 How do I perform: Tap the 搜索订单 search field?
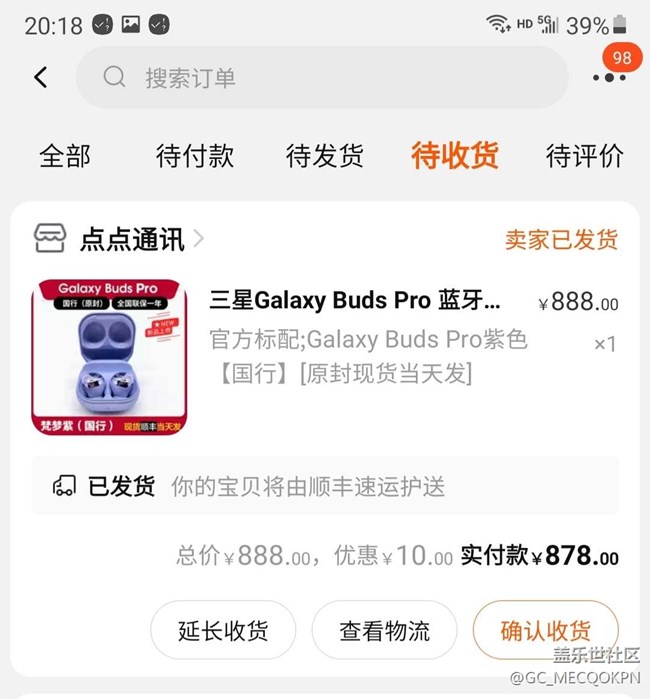pyautogui.click(x=320, y=77)
